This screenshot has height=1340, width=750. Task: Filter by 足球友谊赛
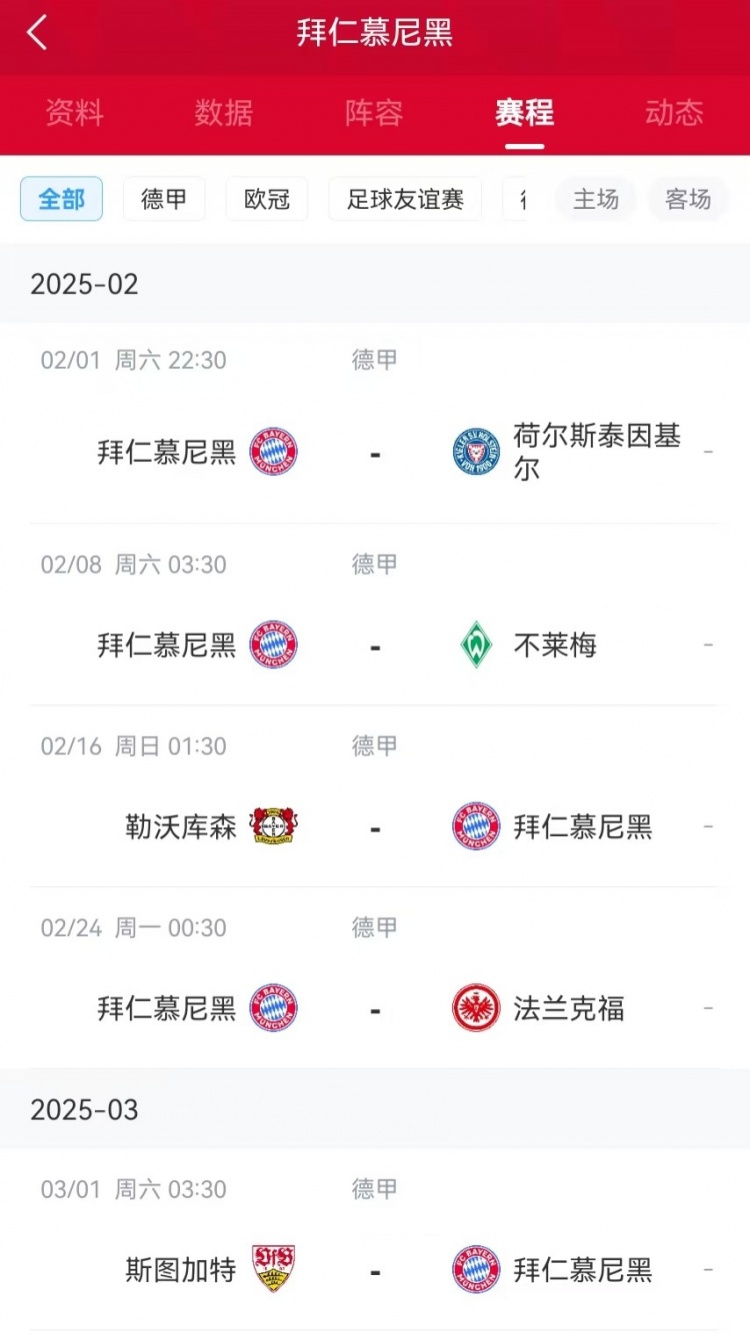click(x=405, y=199)
